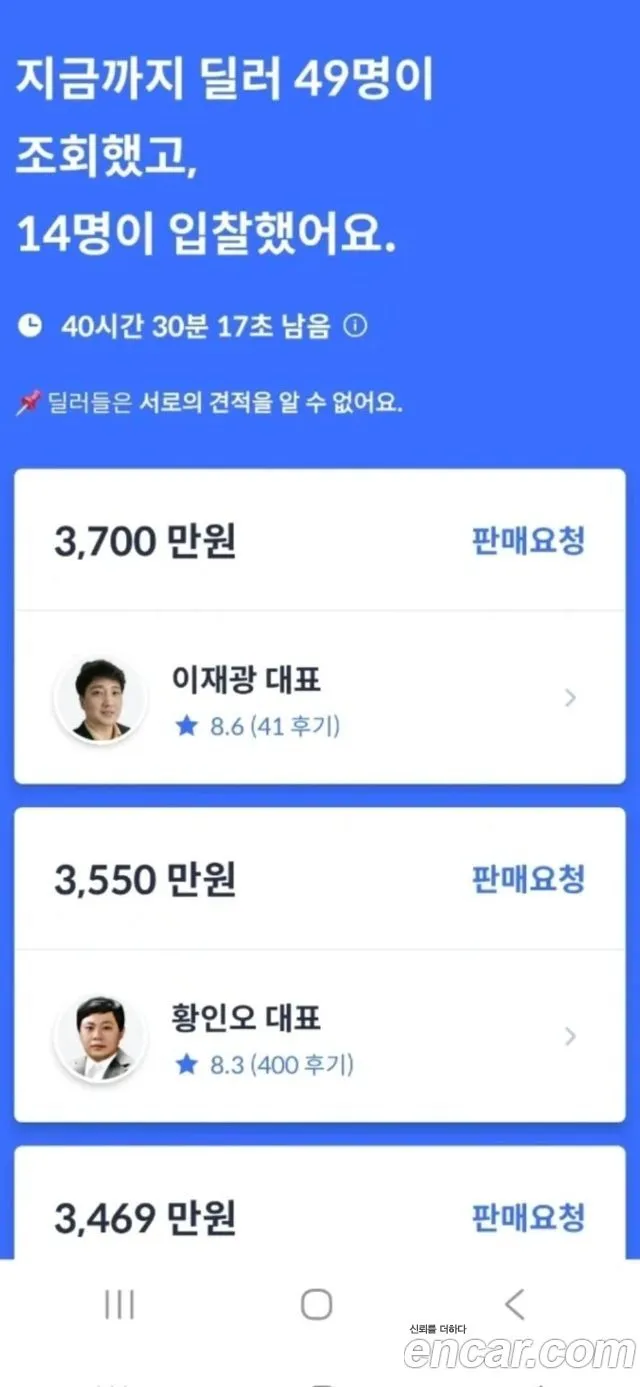Viewport: 640px width, 1387px height.
Task: Request sale for the 3,550만원 bid
Action: click(528, 880)
